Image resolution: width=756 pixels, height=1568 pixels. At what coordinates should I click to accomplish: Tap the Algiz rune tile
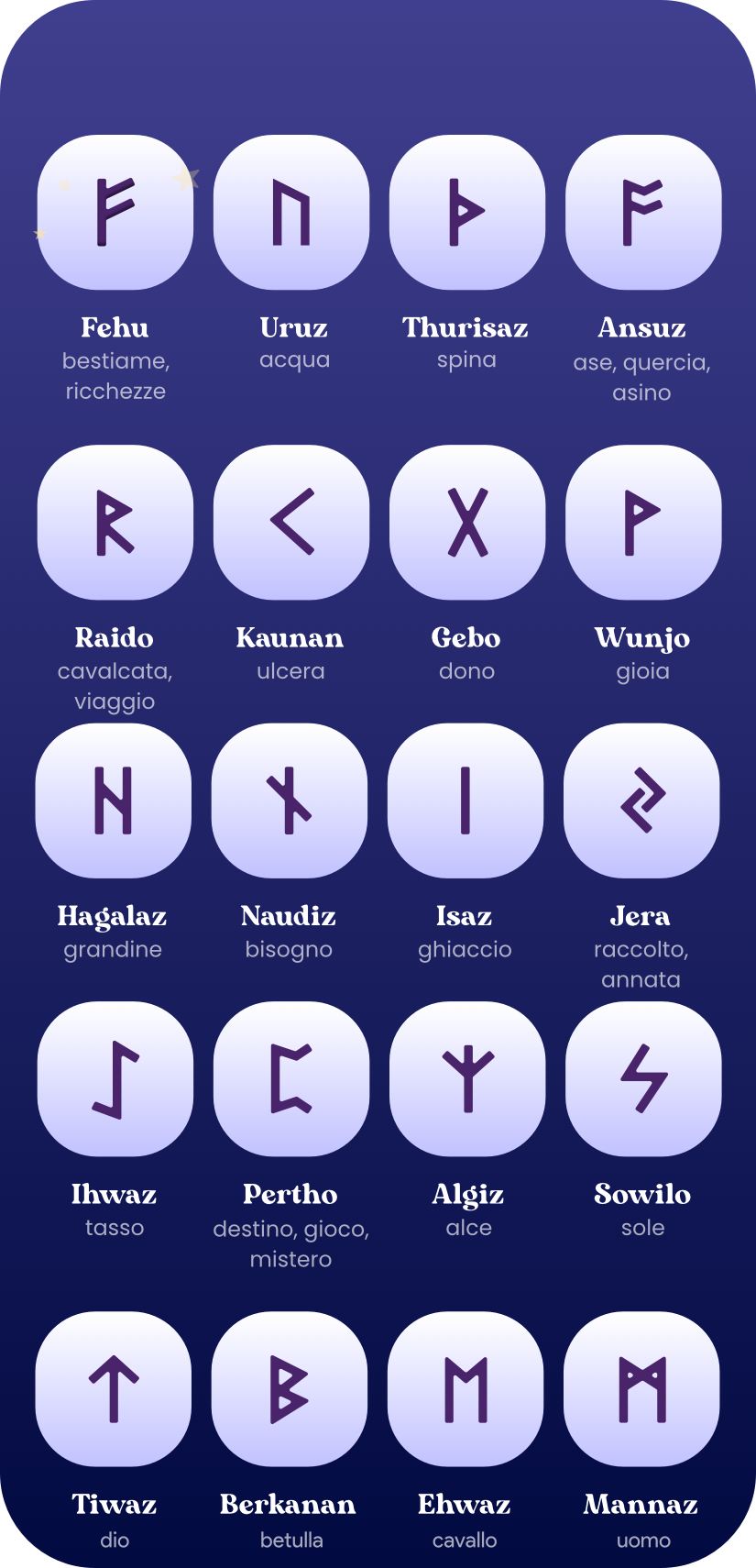click(467, 1079)
